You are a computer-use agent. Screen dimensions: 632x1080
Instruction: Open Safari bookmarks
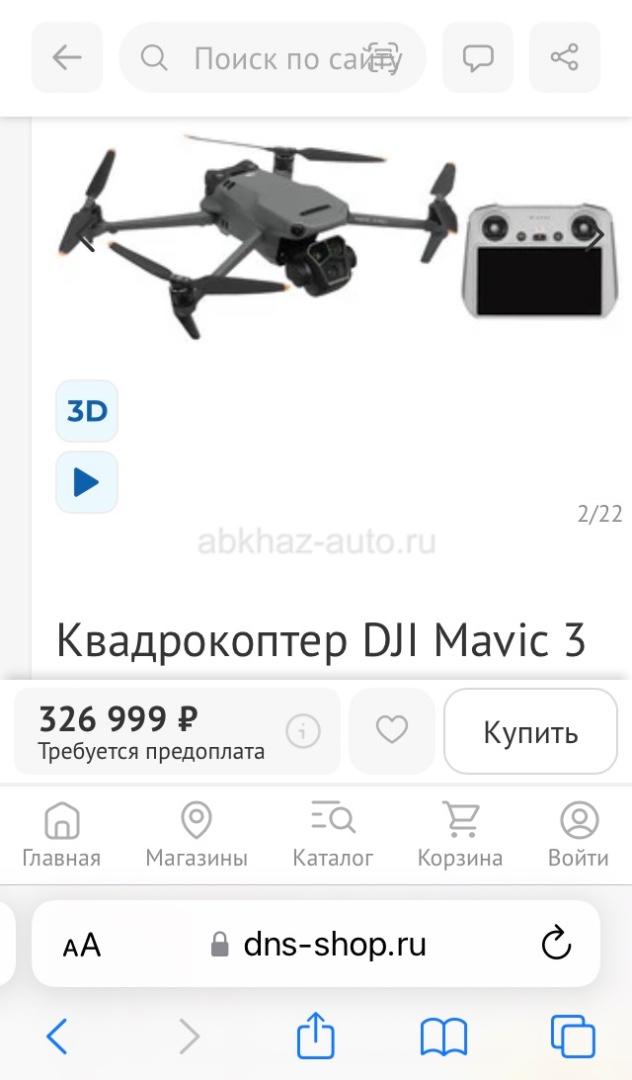point(444,1038)
